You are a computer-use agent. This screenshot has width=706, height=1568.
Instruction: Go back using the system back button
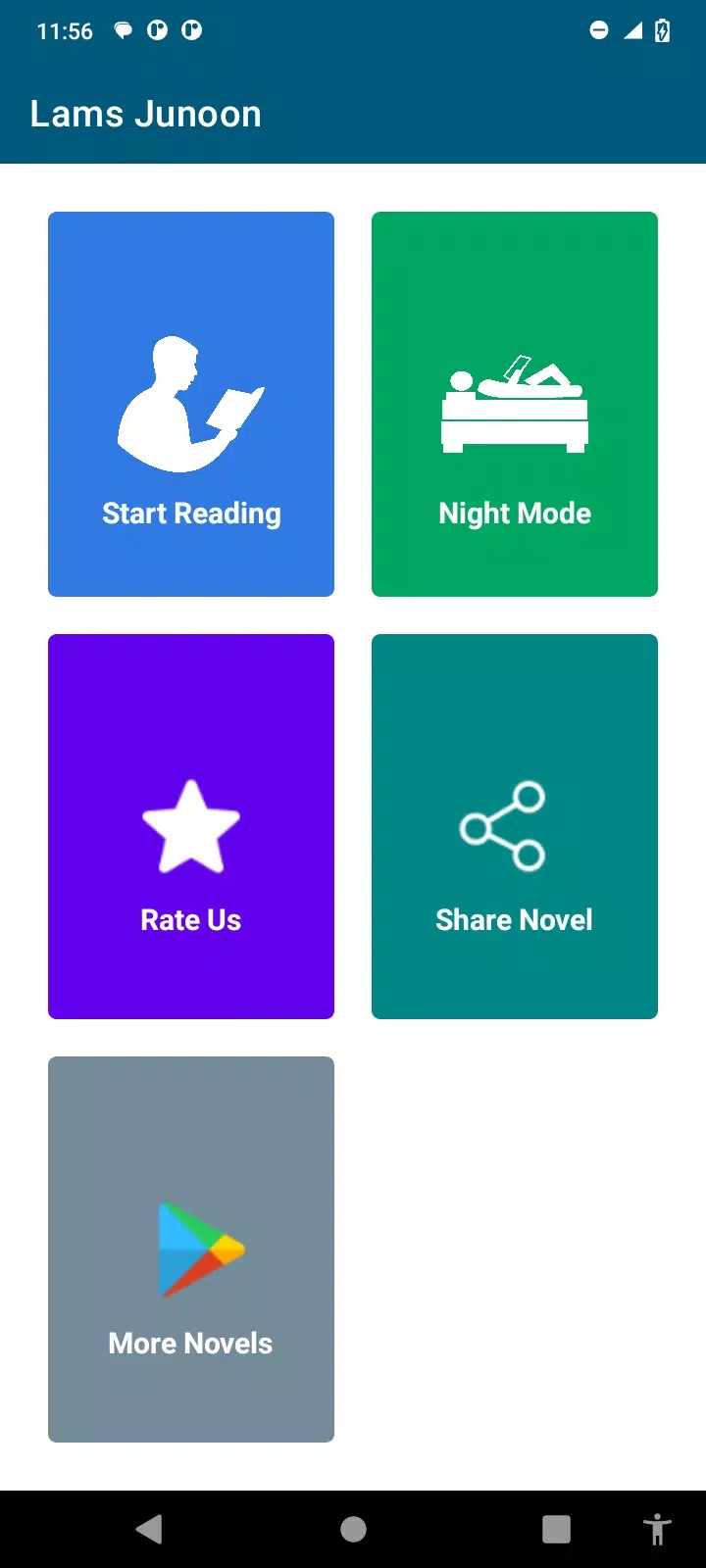pyautogui.click(x=149, y=1529)
